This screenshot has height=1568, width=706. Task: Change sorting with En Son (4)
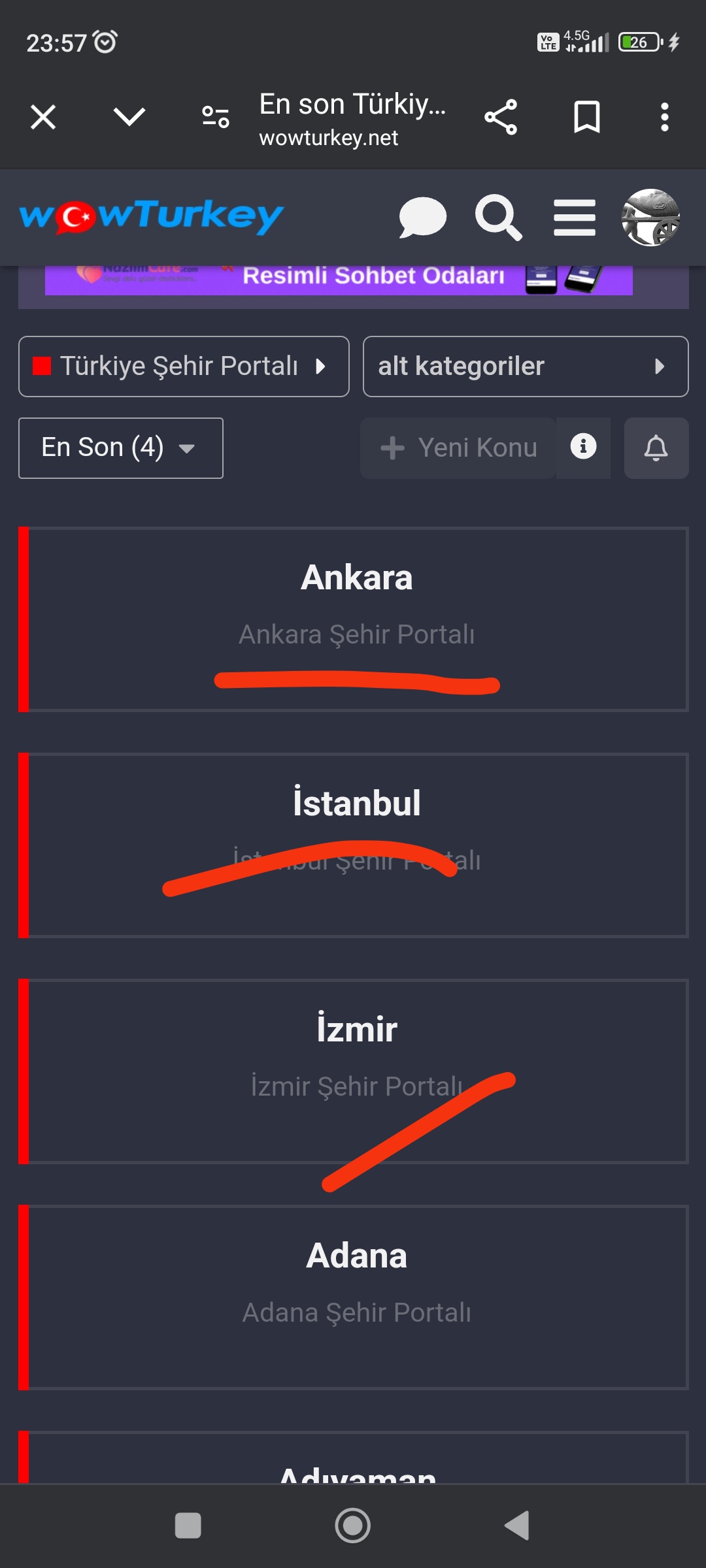[121, 448]
